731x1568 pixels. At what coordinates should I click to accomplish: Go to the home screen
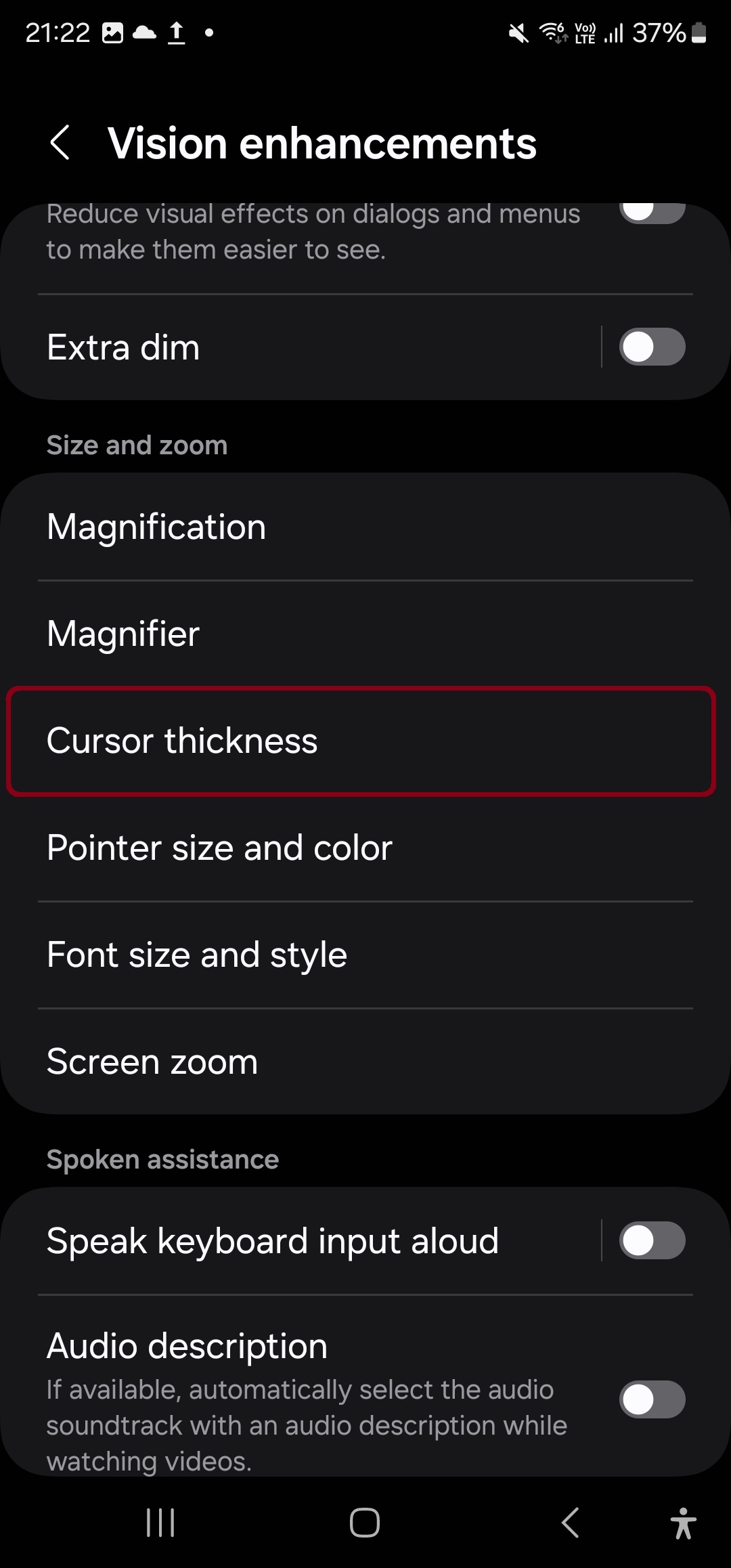[365, 1523]
